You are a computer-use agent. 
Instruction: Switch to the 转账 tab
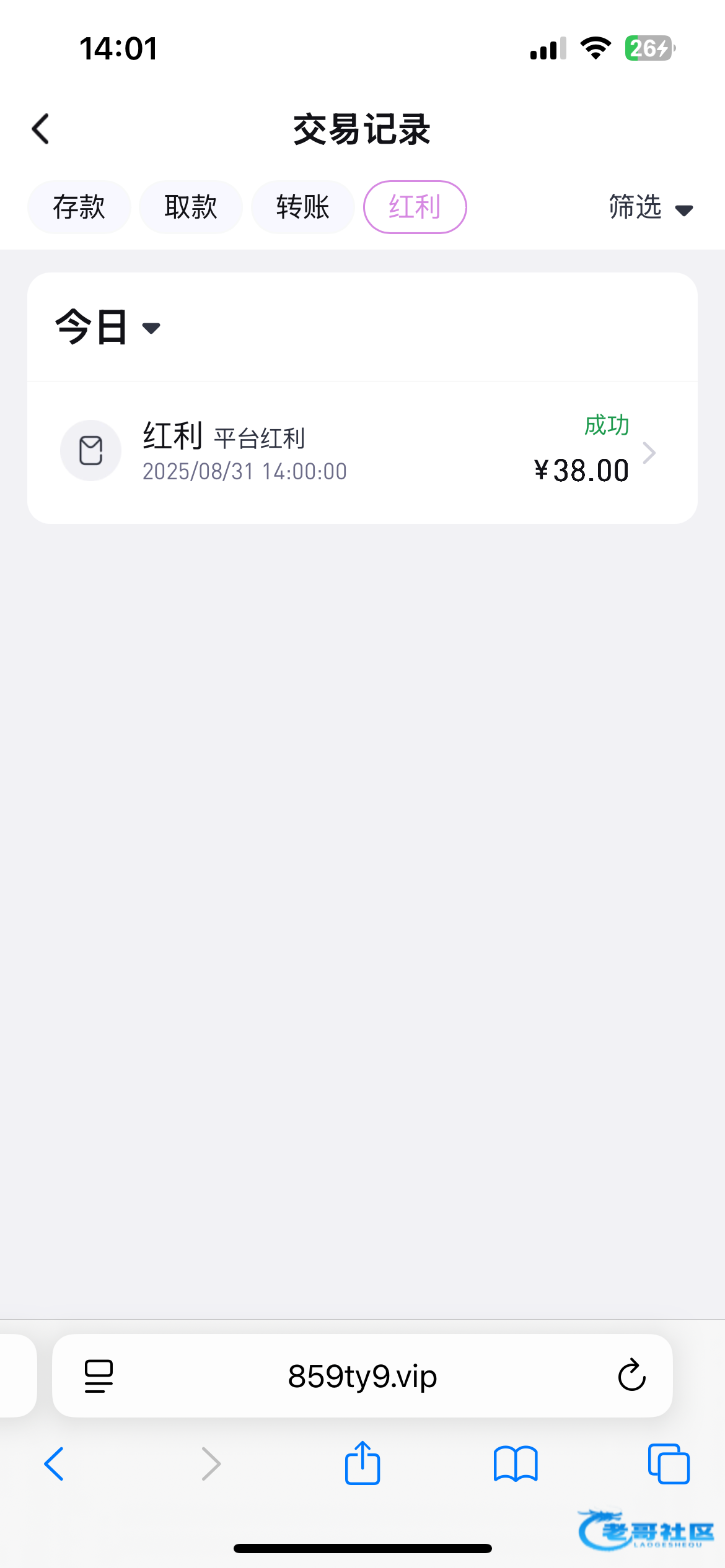coord(302,207)
